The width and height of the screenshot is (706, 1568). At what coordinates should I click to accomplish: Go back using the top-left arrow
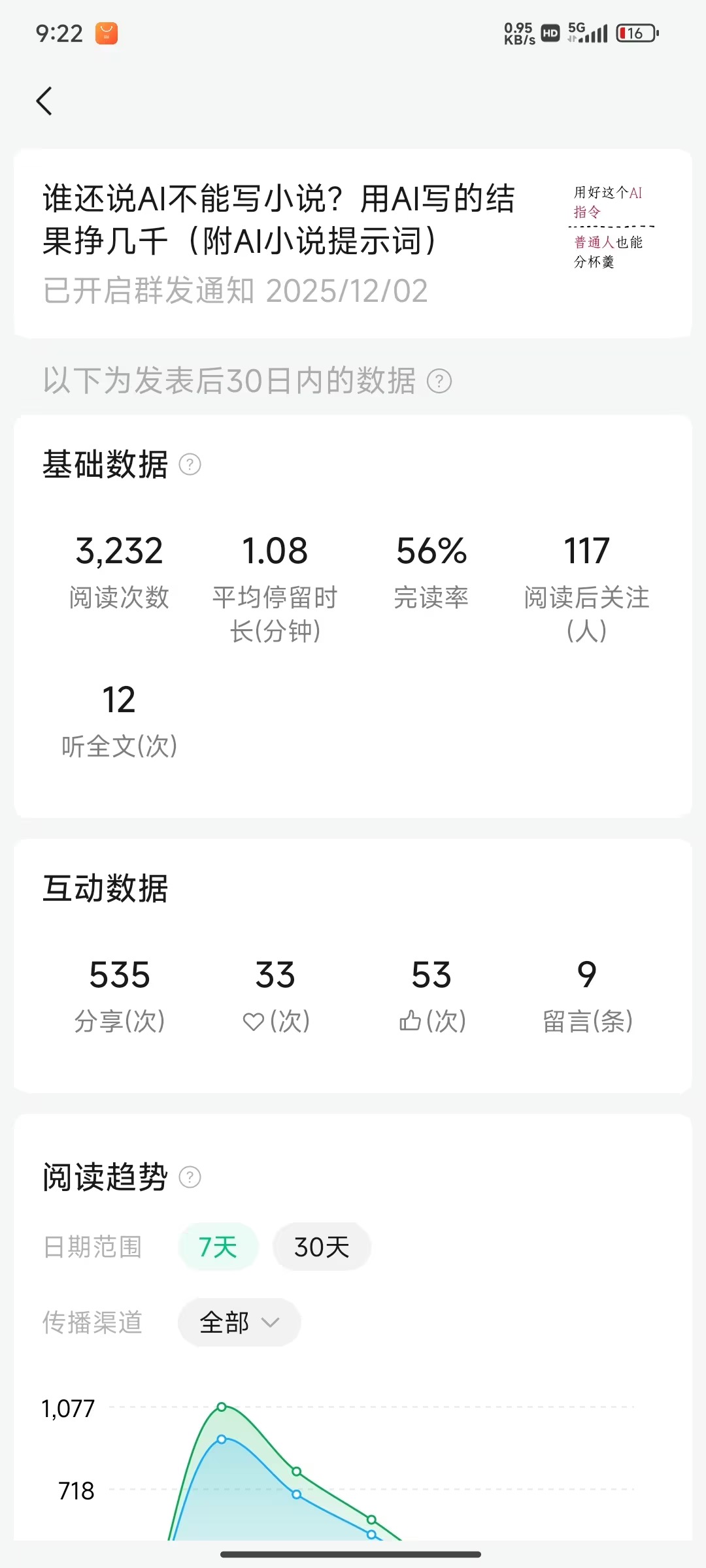point(44,101)
